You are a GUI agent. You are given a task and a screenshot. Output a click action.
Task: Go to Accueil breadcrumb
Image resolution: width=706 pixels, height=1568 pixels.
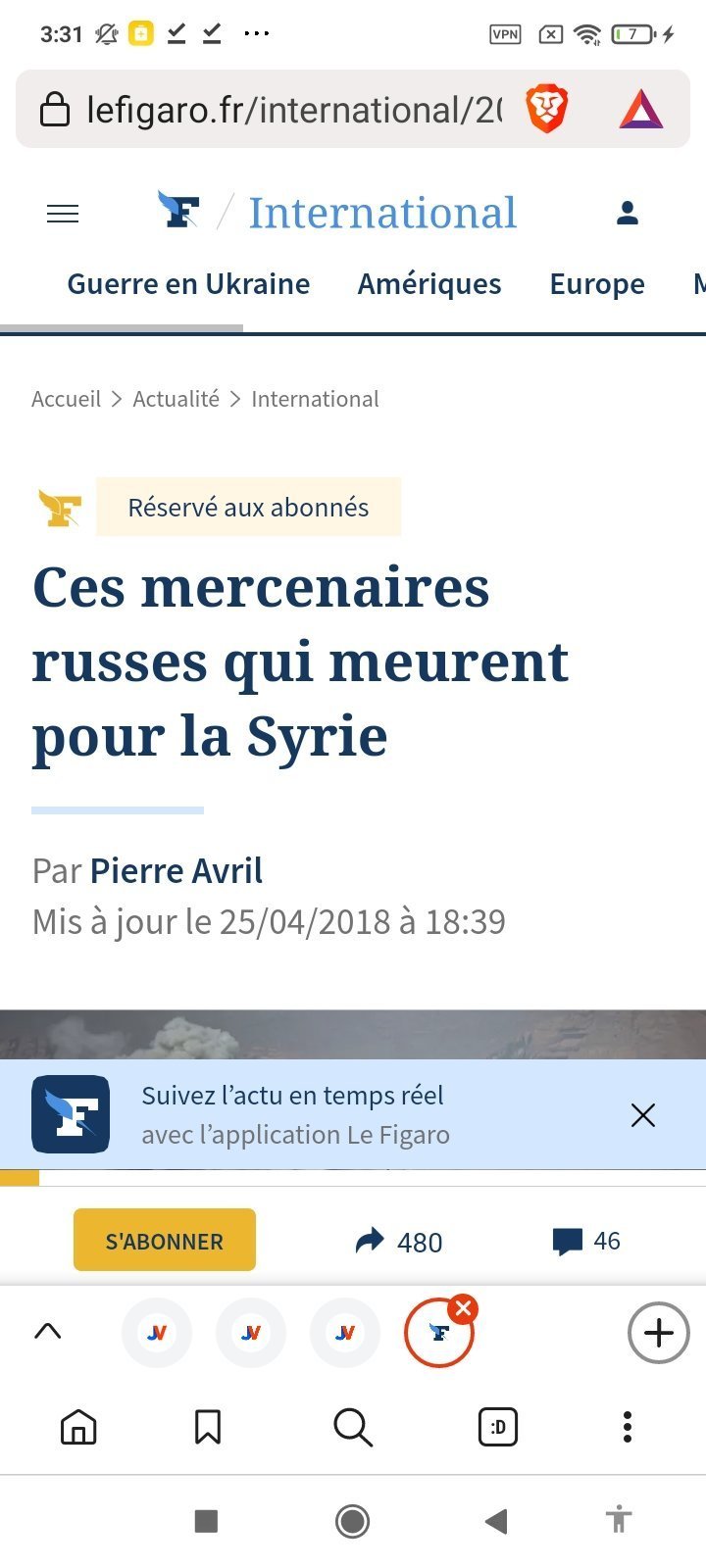[x=66, y=399]
